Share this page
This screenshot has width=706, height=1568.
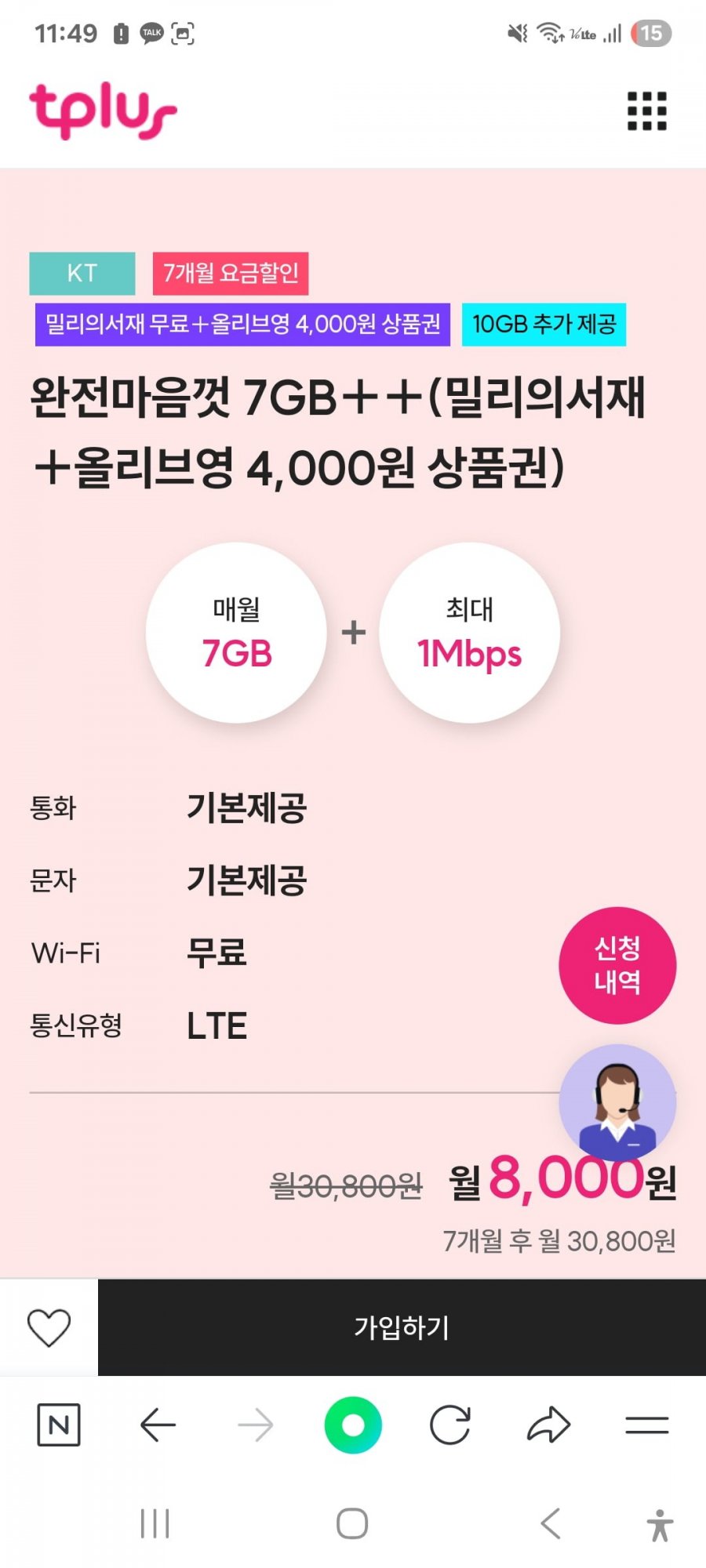click(x=548, y=1425)
